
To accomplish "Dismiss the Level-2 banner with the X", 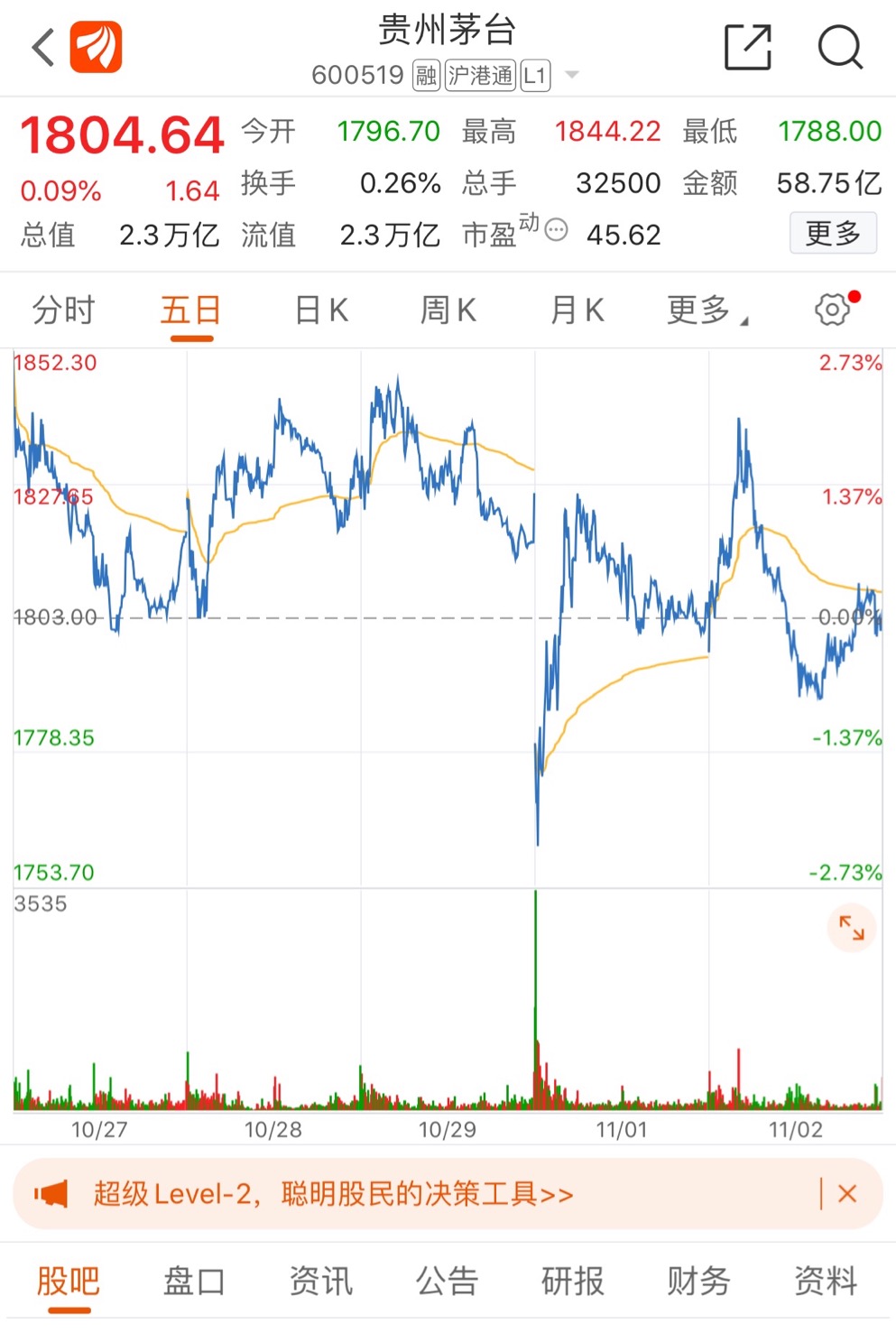I will pos(847,1193).
